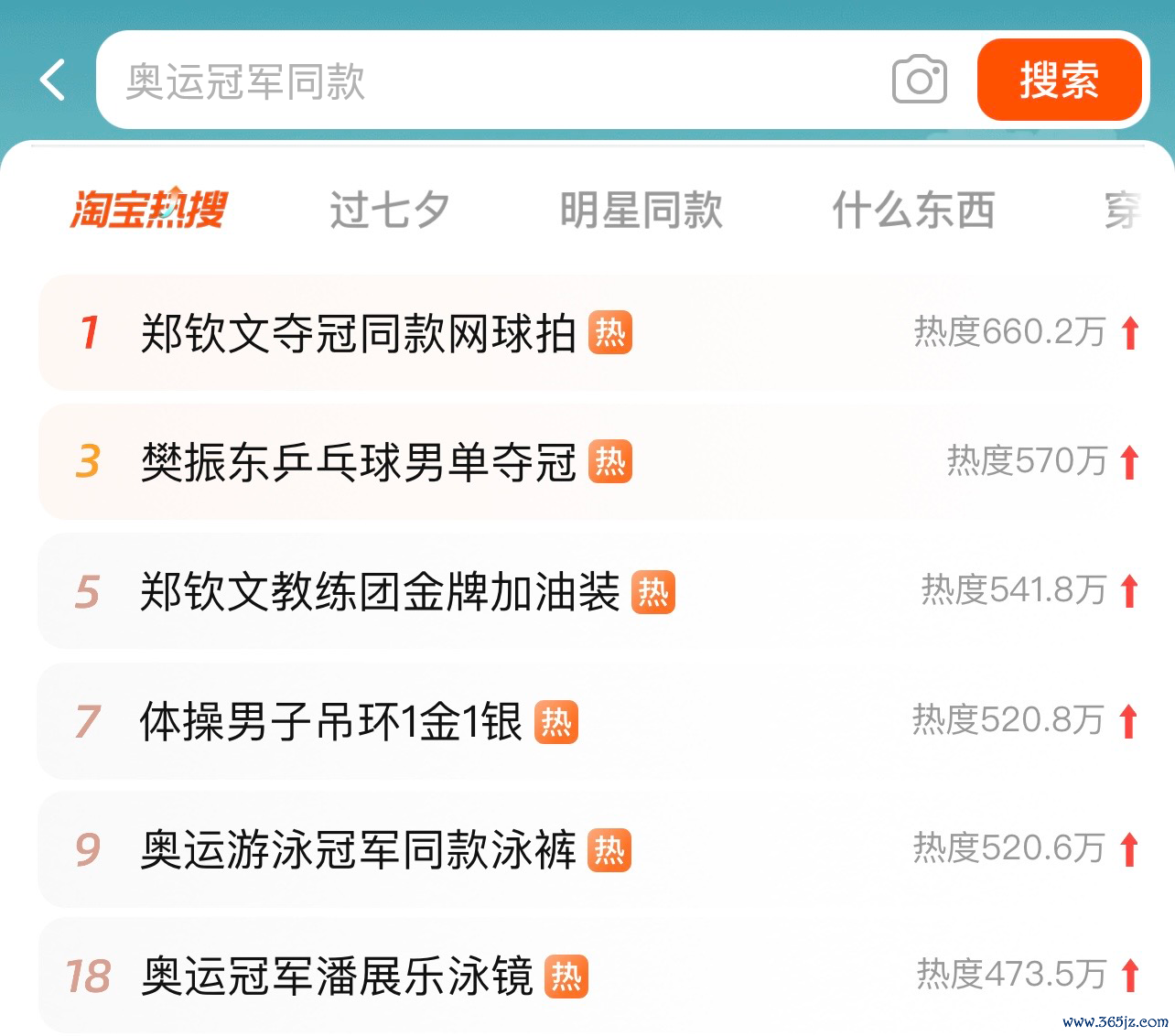Select the 明星同款 tab
Image resolution: width=1175 pixels, height=1036 pixels.
click(x=641, y=210)
